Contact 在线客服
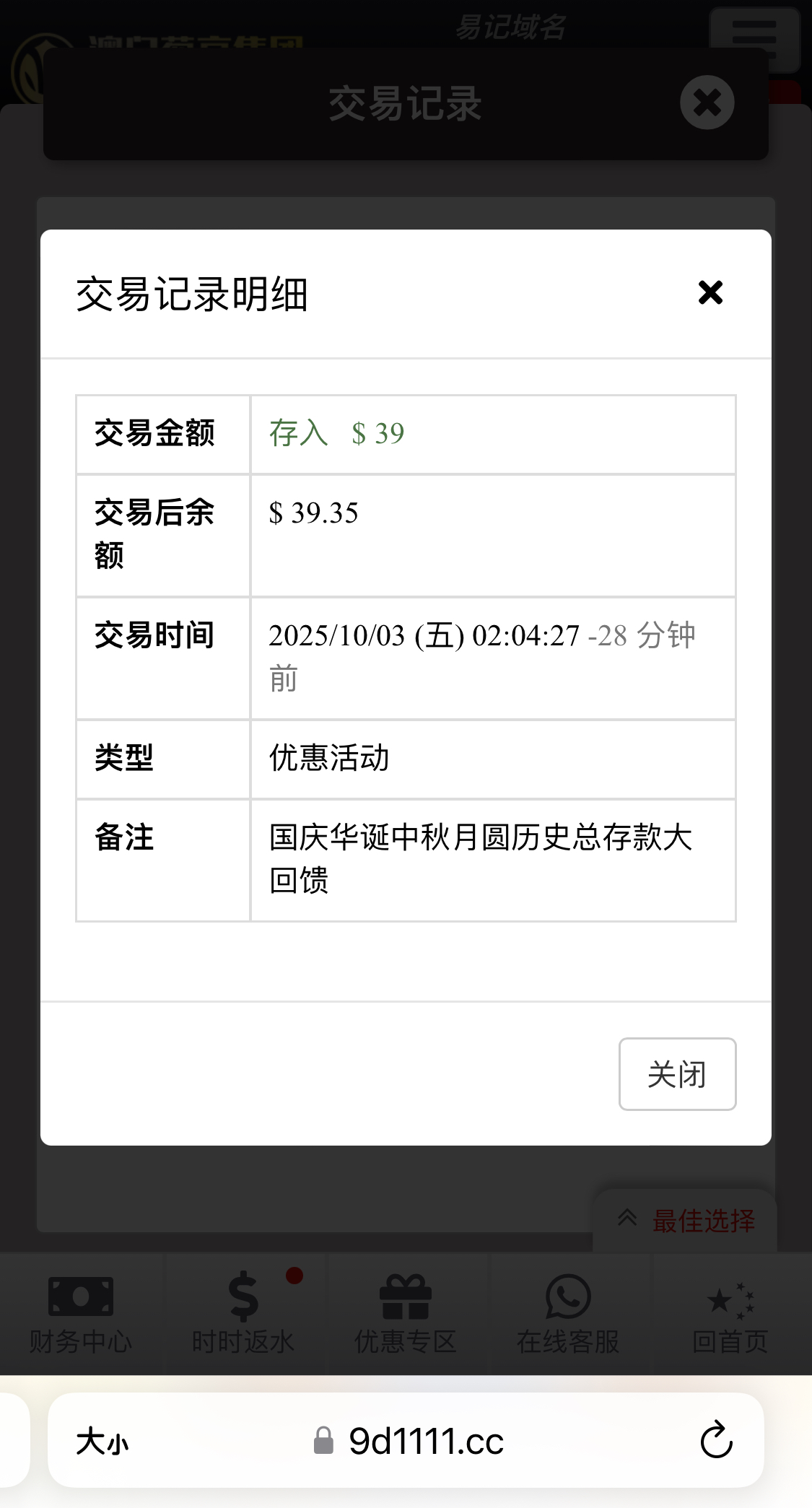812x1508 pixels. (x=568, y=1314)
